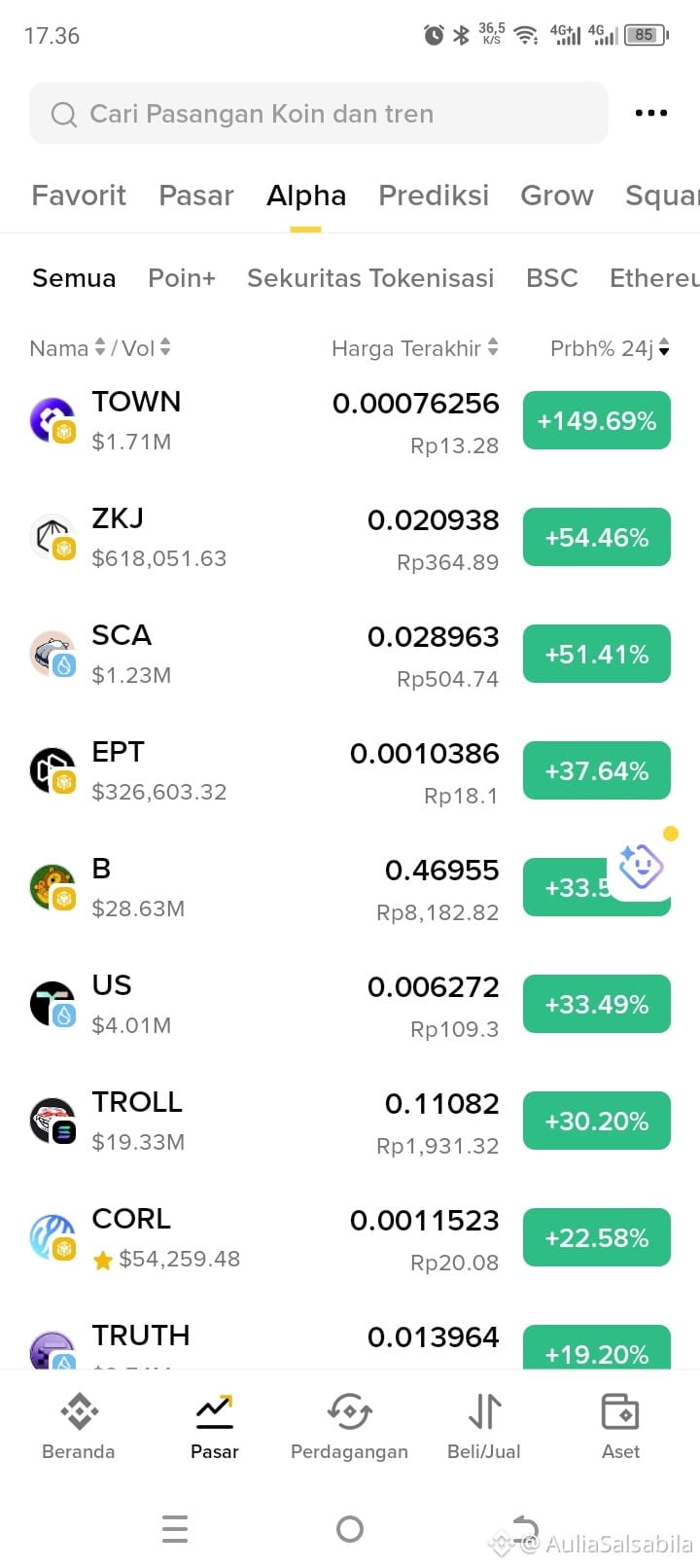Switch to the top Pasar tab
Screen dimensions: 700x1568
196,196
